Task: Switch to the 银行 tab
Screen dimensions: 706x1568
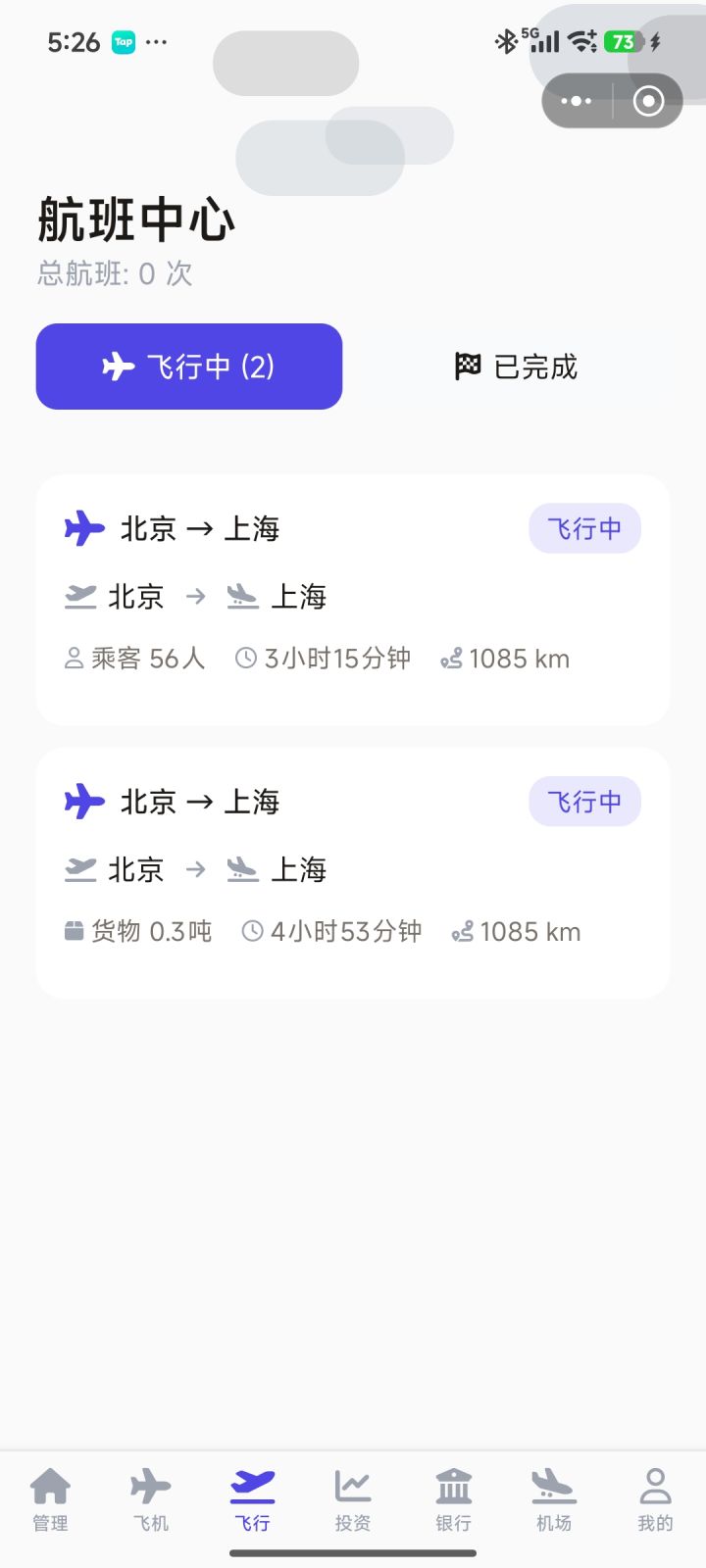Action: [x=453, y=1499]
